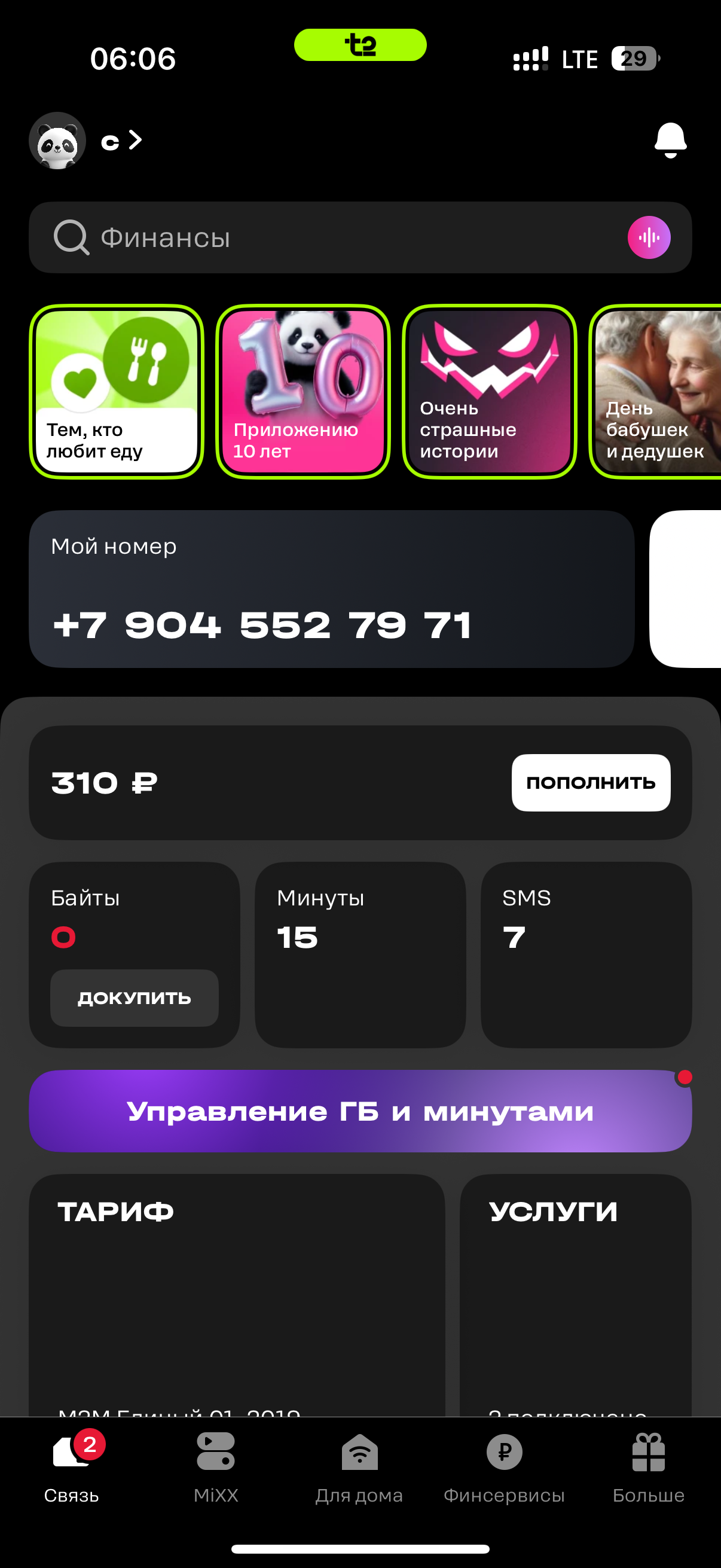Screen dimensions: 721x1568
Task: Activate the voice assistant icon
Action: tap(649, 237)
